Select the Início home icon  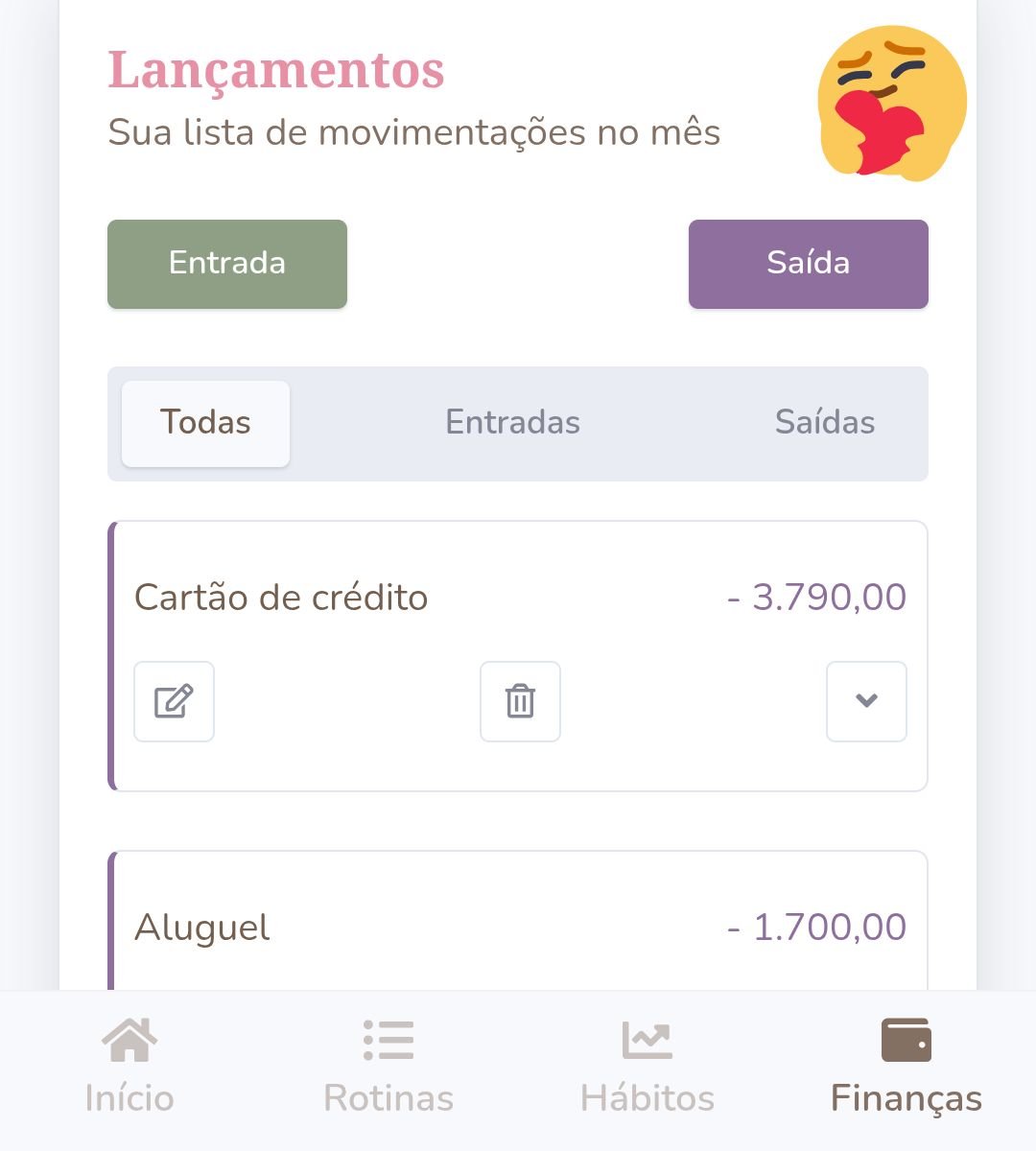point(131,1039)
